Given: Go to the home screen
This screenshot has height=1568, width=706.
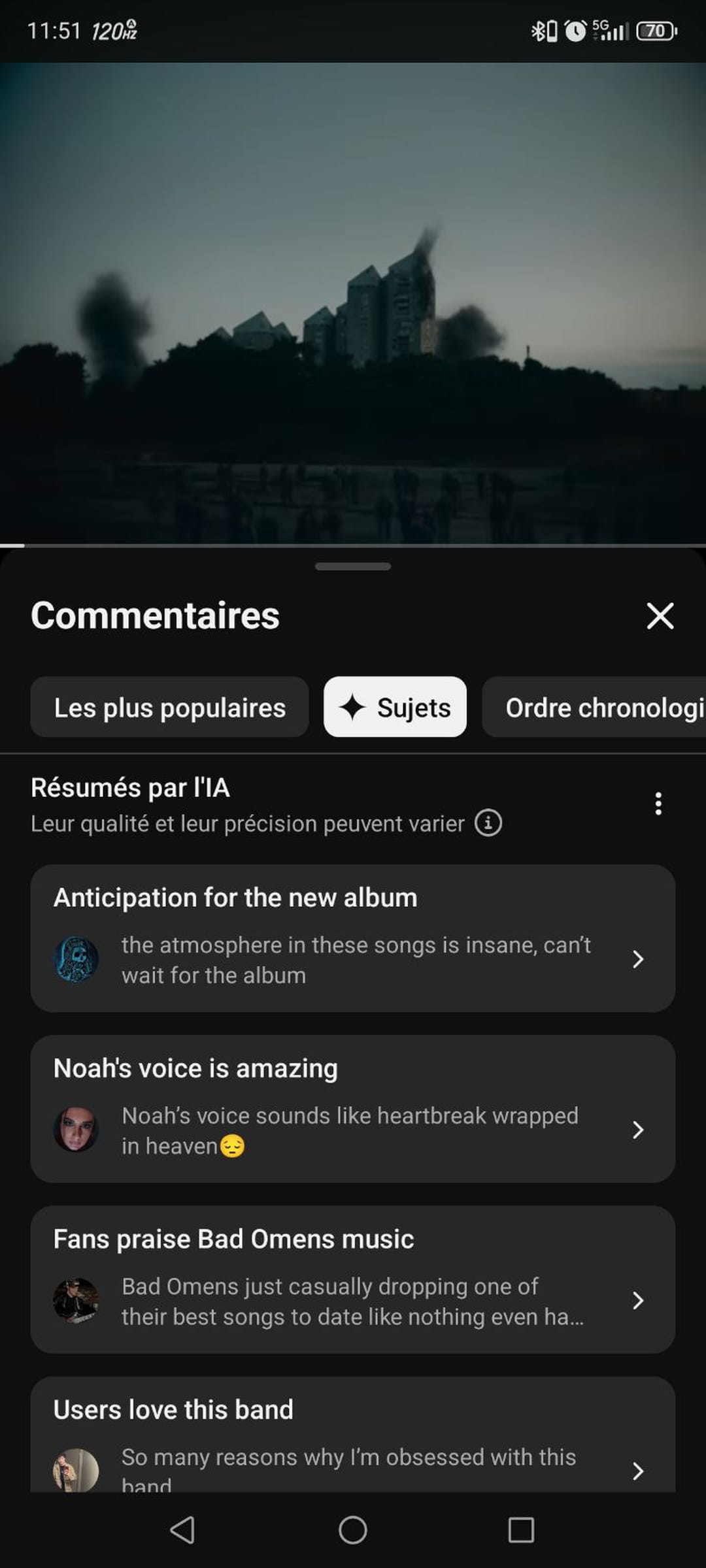Looking at the screenshot, I should (x=353, y=1530).
